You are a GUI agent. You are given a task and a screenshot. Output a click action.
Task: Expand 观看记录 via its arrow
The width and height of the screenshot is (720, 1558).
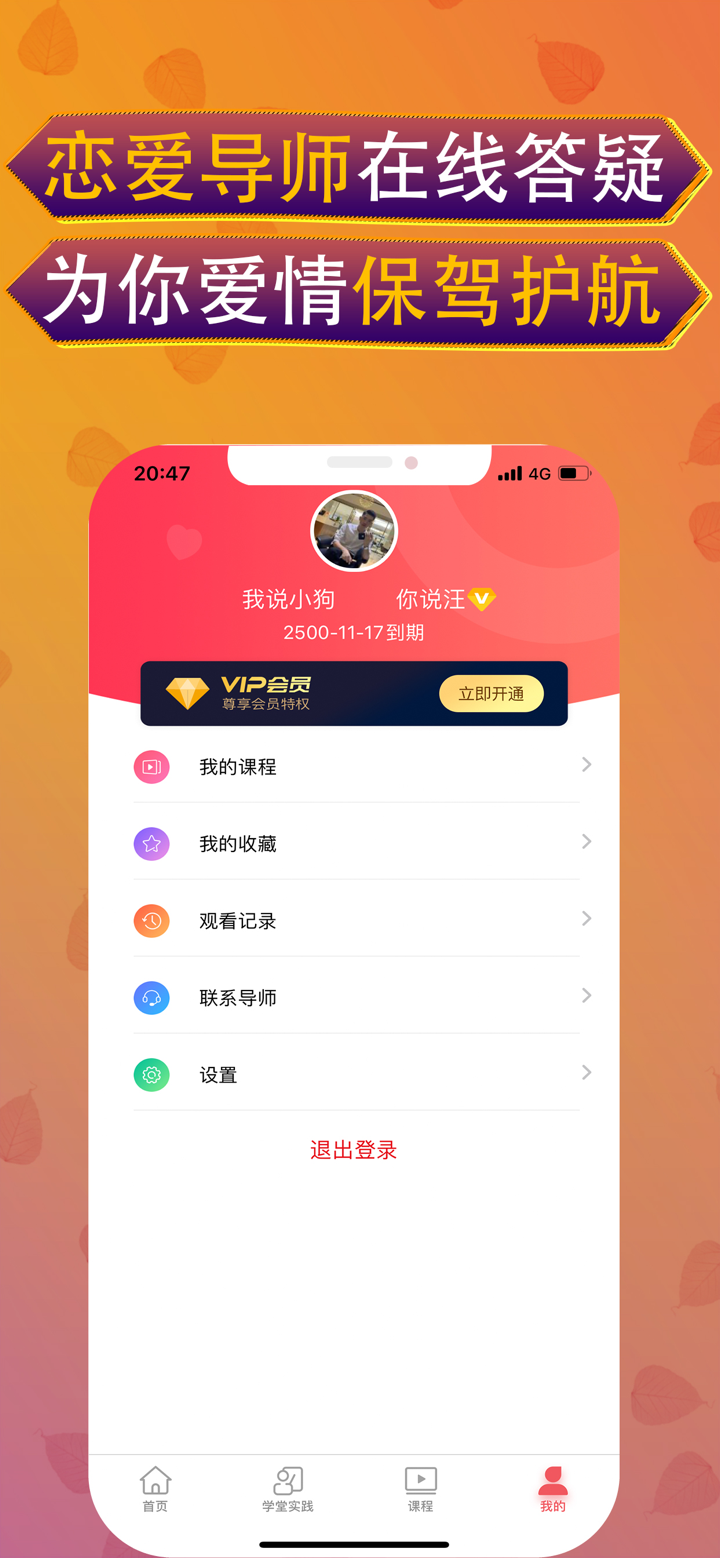[x=585, y=920]
